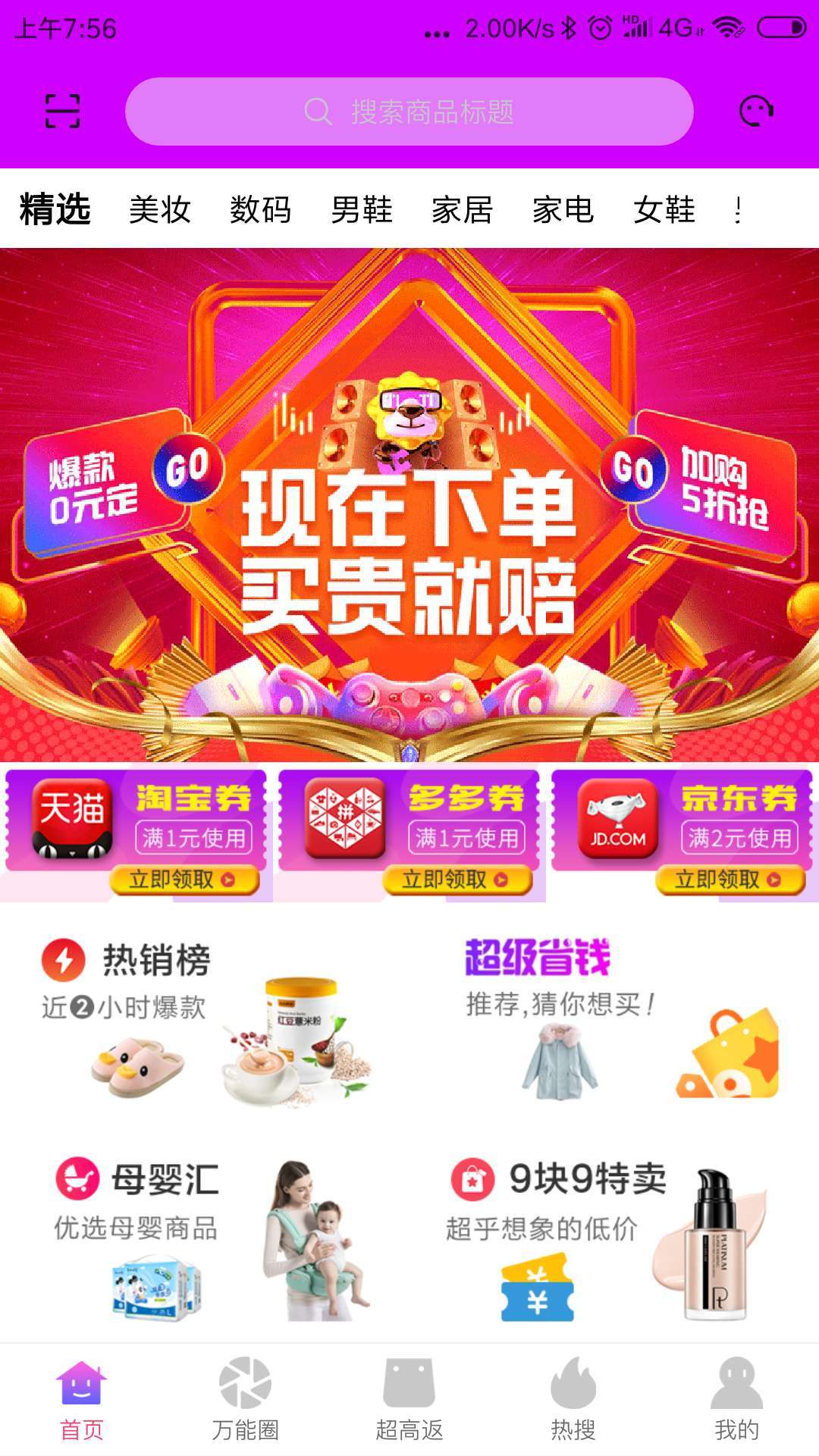Select the 女鞋 category tab

pyautogui.click(x=664, y=209)
